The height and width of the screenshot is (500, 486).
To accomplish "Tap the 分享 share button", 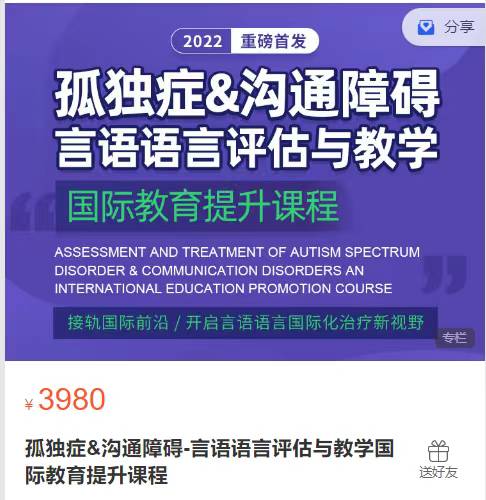I will click(x=445, y=27).
